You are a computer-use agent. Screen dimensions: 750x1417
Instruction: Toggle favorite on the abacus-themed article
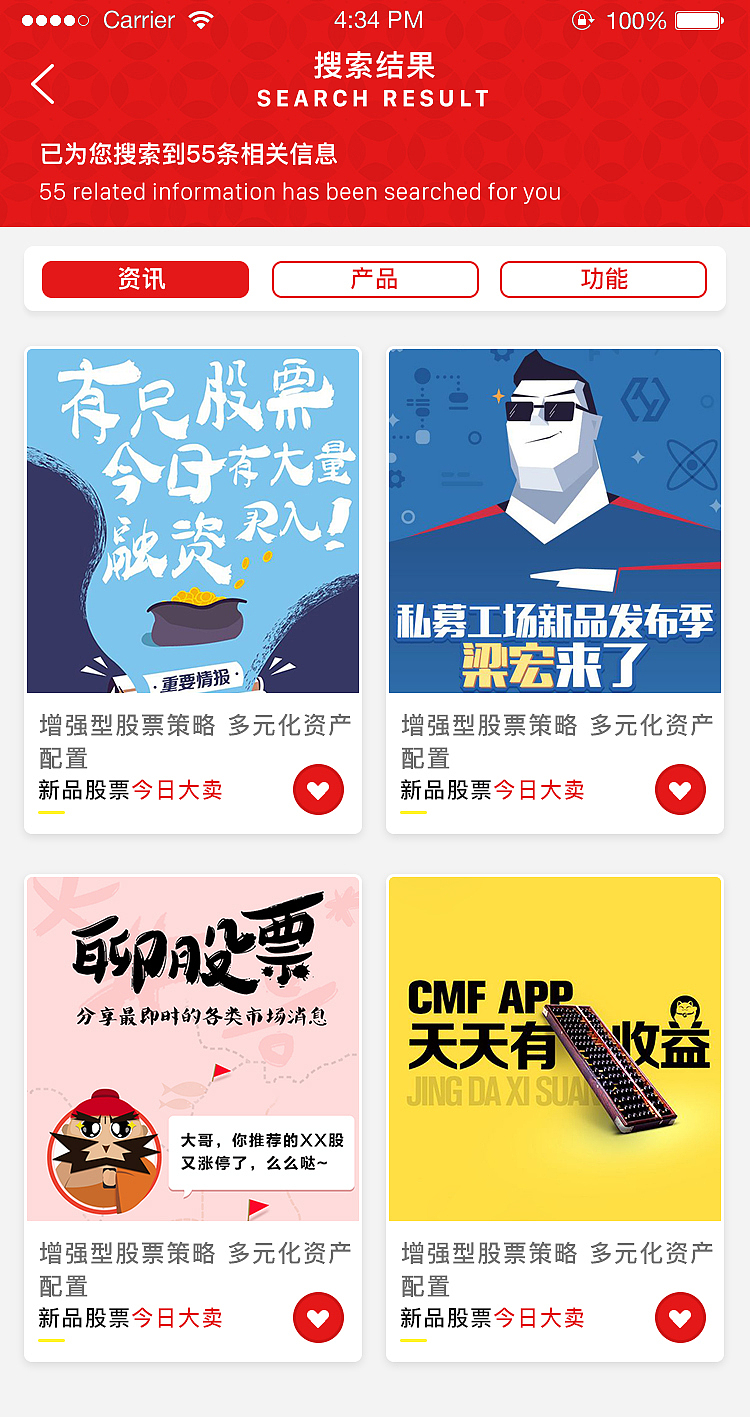click(x=680, y=1317)
